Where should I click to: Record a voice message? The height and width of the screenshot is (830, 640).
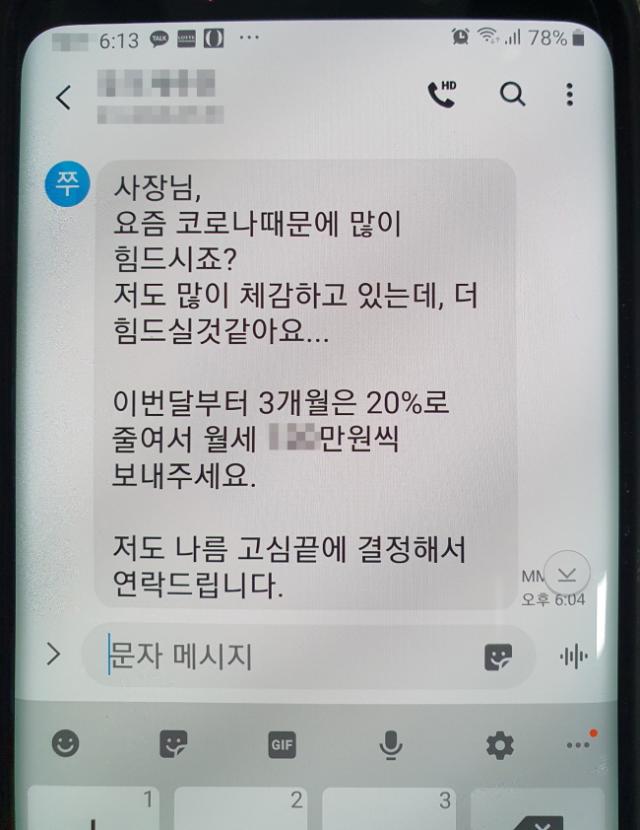(573, 656)
